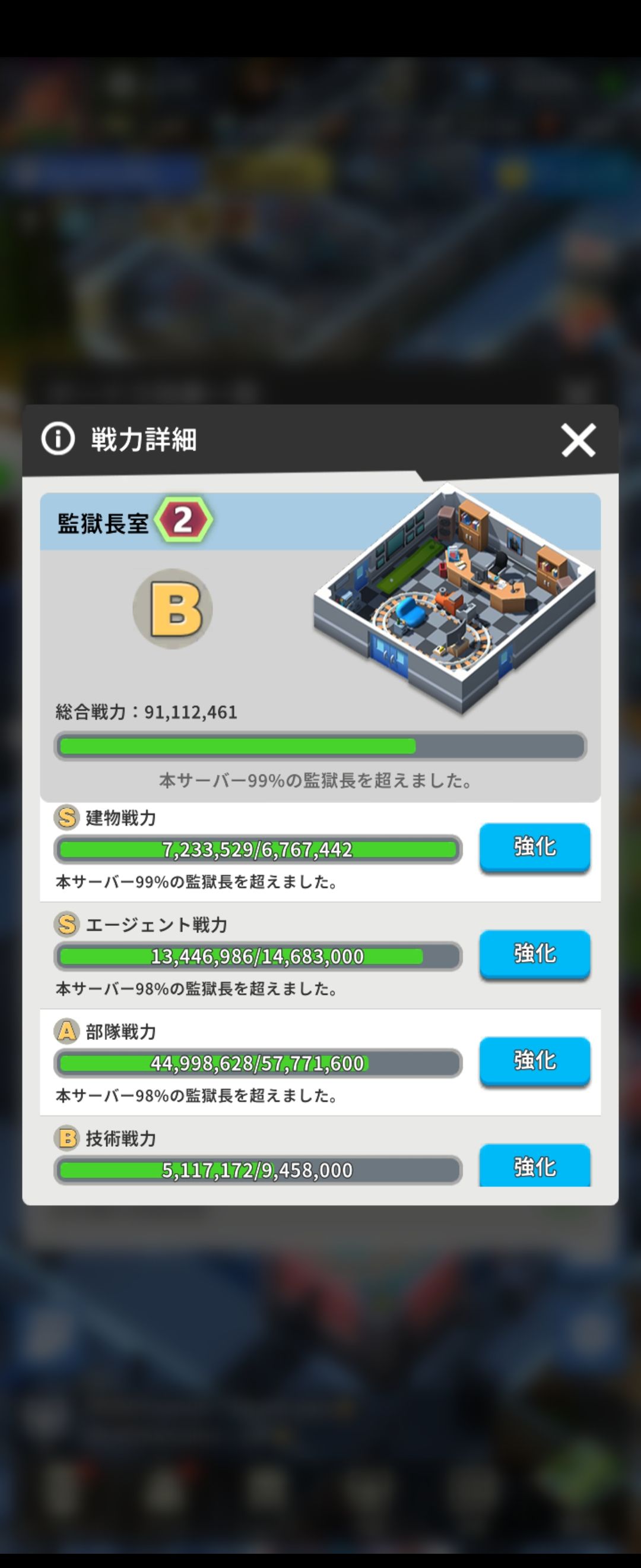The image size is (641, 1568).
Task: Boost 技術戦力 using the 強化 button
Action: click(535, 1165)
